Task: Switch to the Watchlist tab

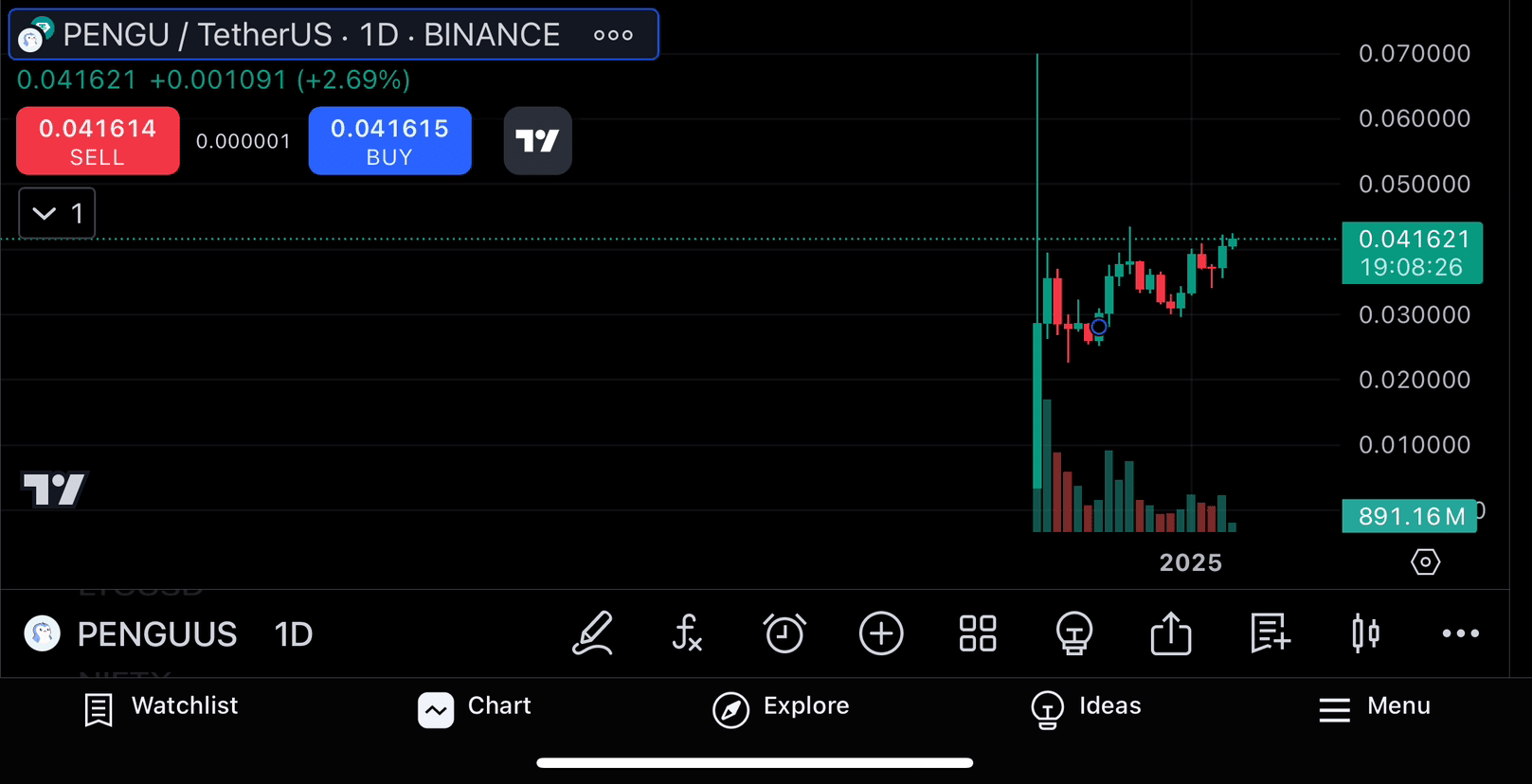Action: click(161, 707)
